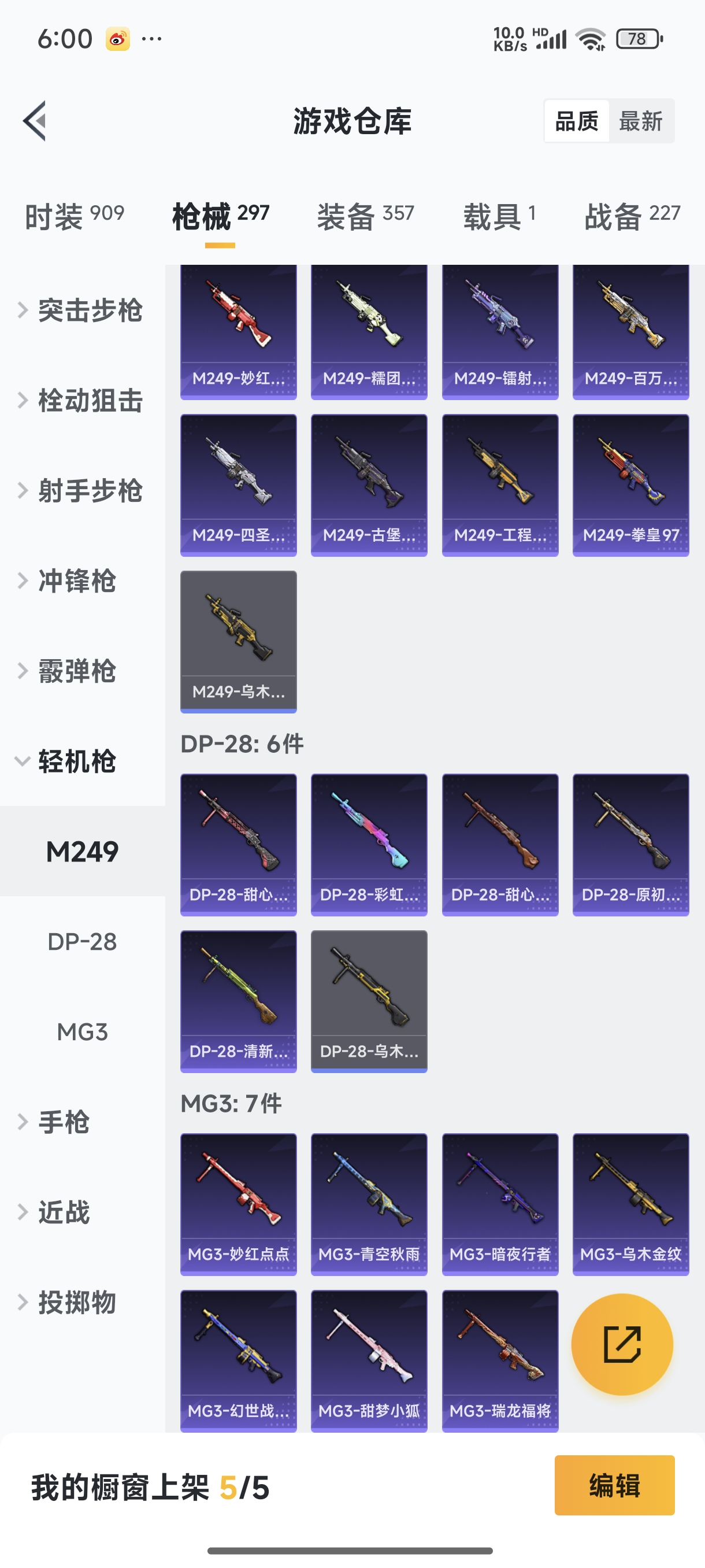
Task: Go back using the top-left arrow
Action: point(35,120)
